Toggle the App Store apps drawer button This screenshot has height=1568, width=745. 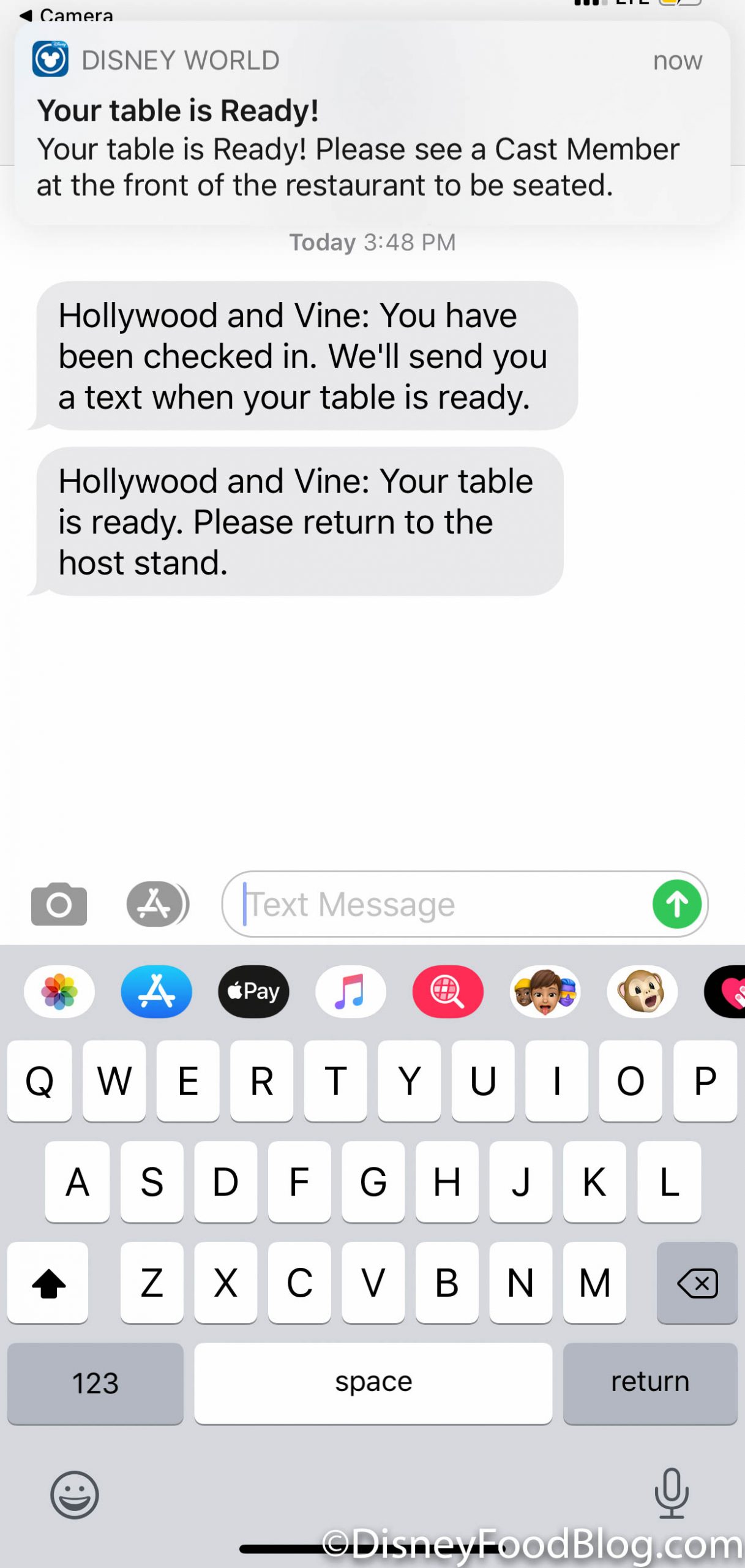point(157,904)
